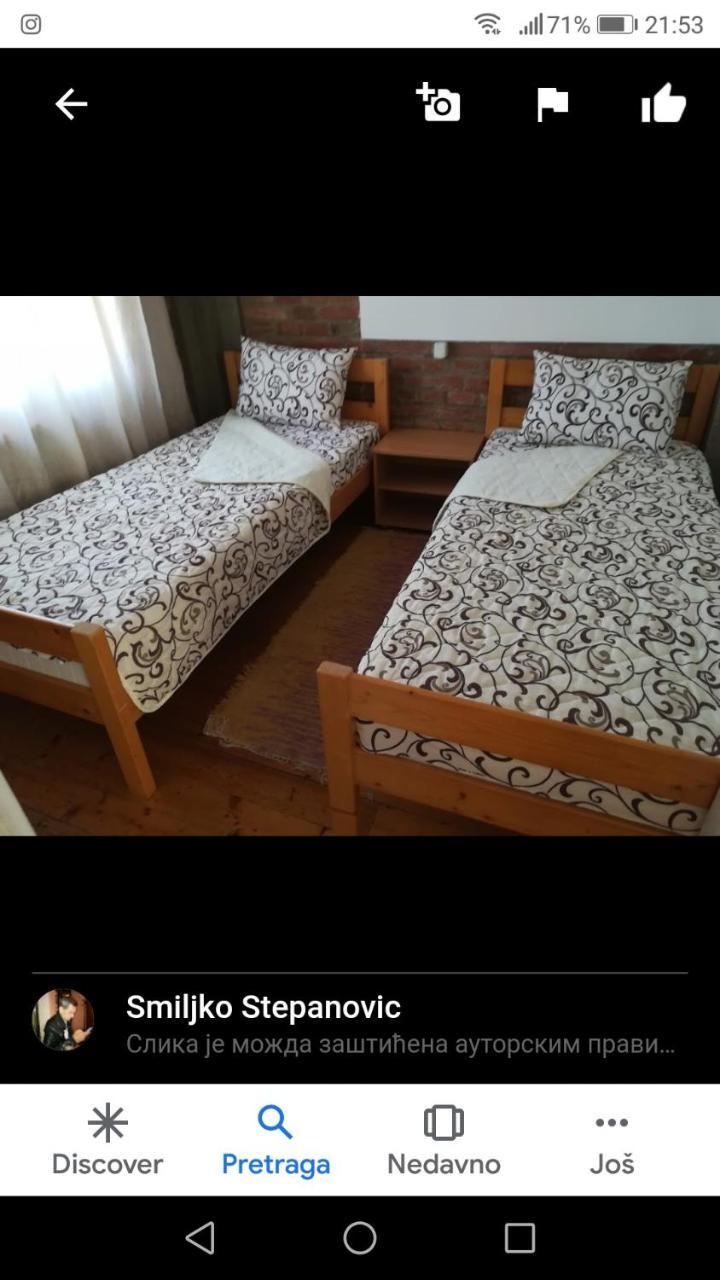Screen dimensions: 720x1280
Task: Switch to the Discover tab
Action: 107,1140
